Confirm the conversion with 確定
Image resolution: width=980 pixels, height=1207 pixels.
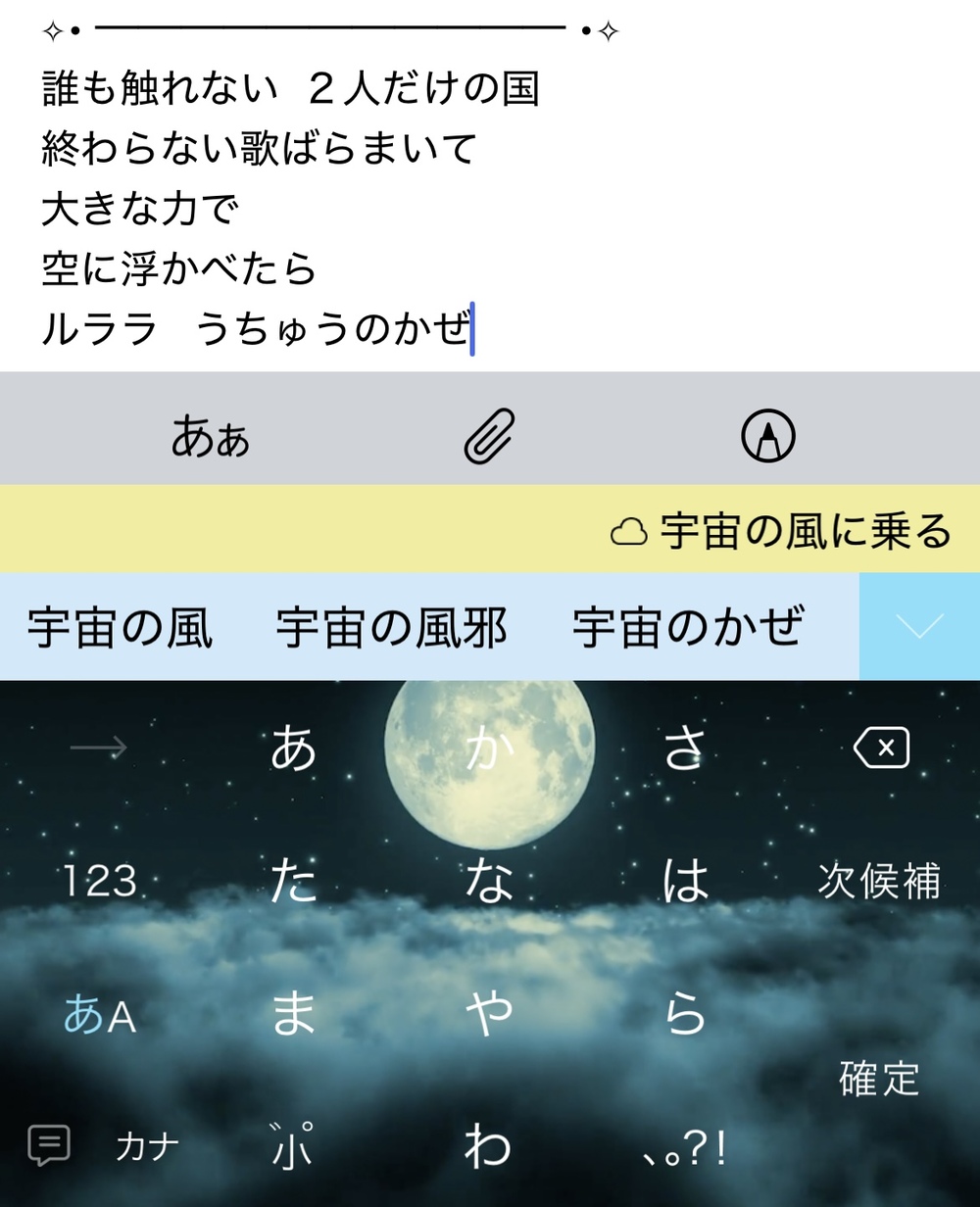[879, 1078]
